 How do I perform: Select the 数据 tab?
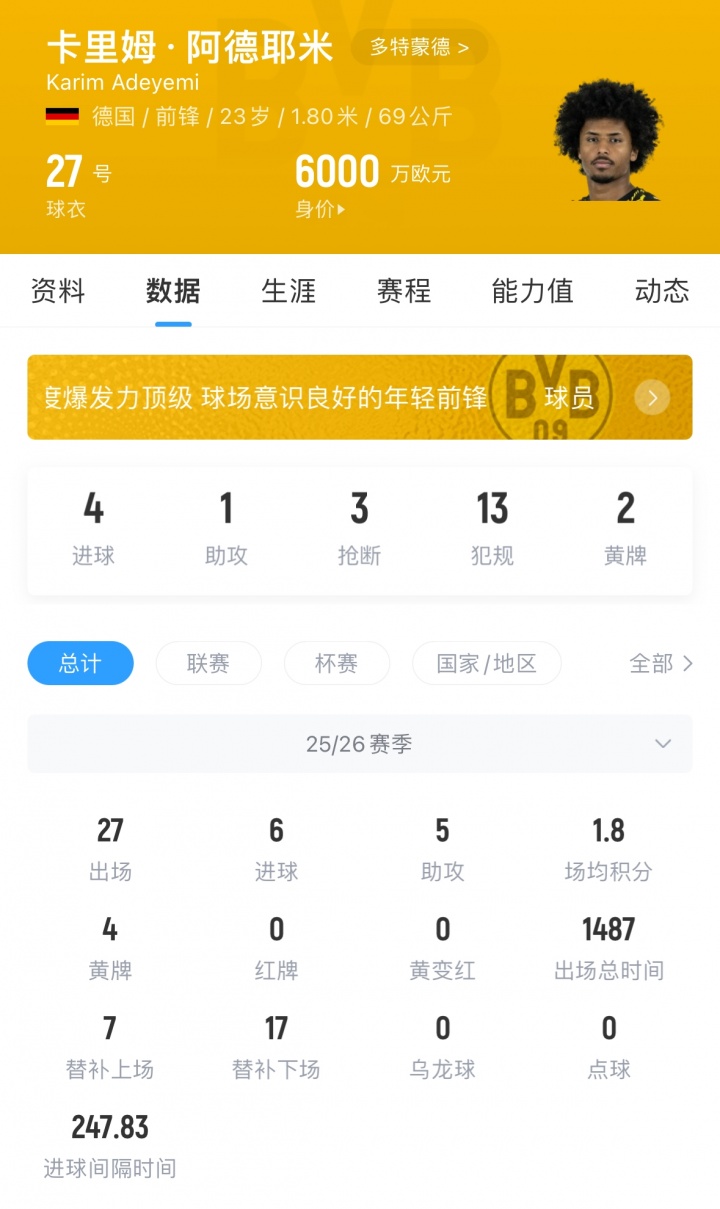172,291
